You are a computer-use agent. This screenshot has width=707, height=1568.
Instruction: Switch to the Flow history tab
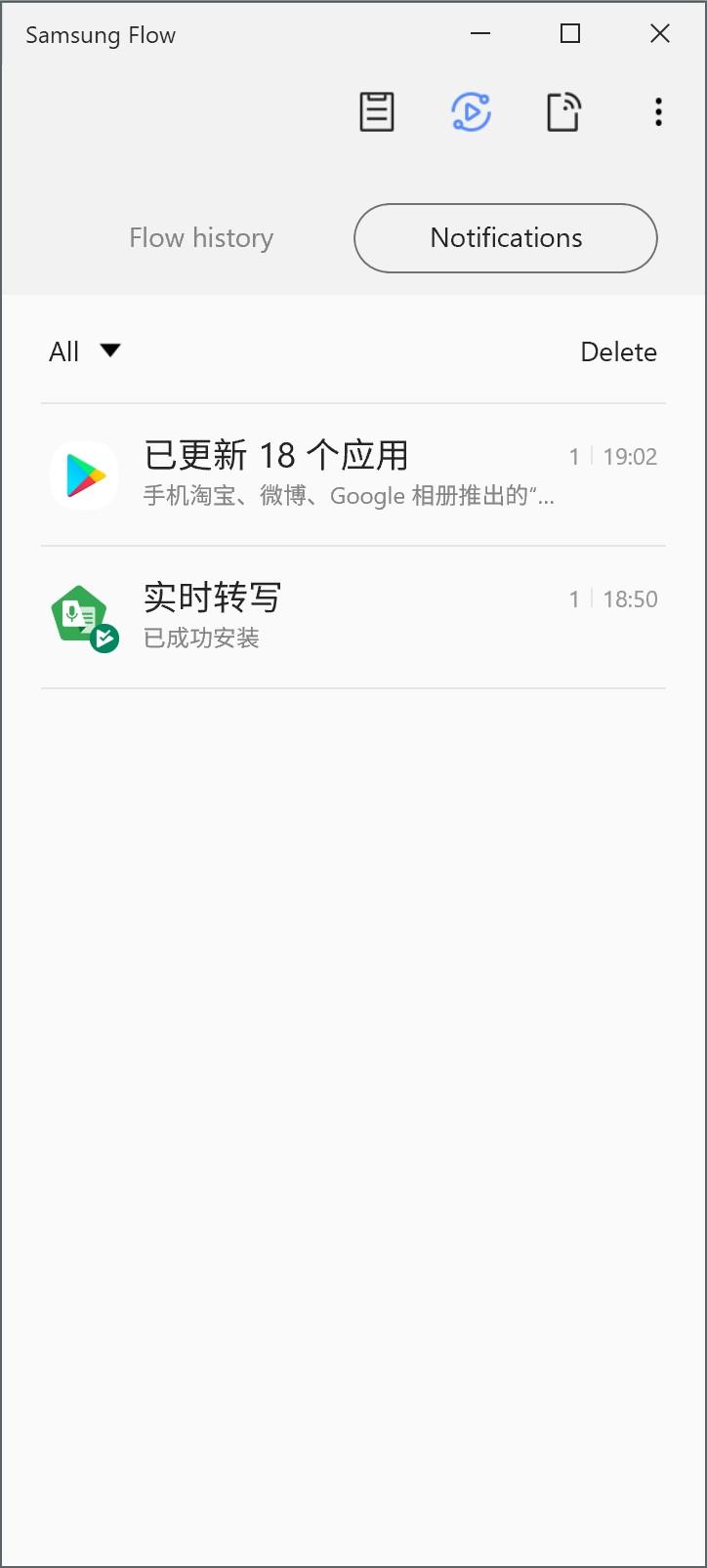pyautogui.click(x=201, y=237)
